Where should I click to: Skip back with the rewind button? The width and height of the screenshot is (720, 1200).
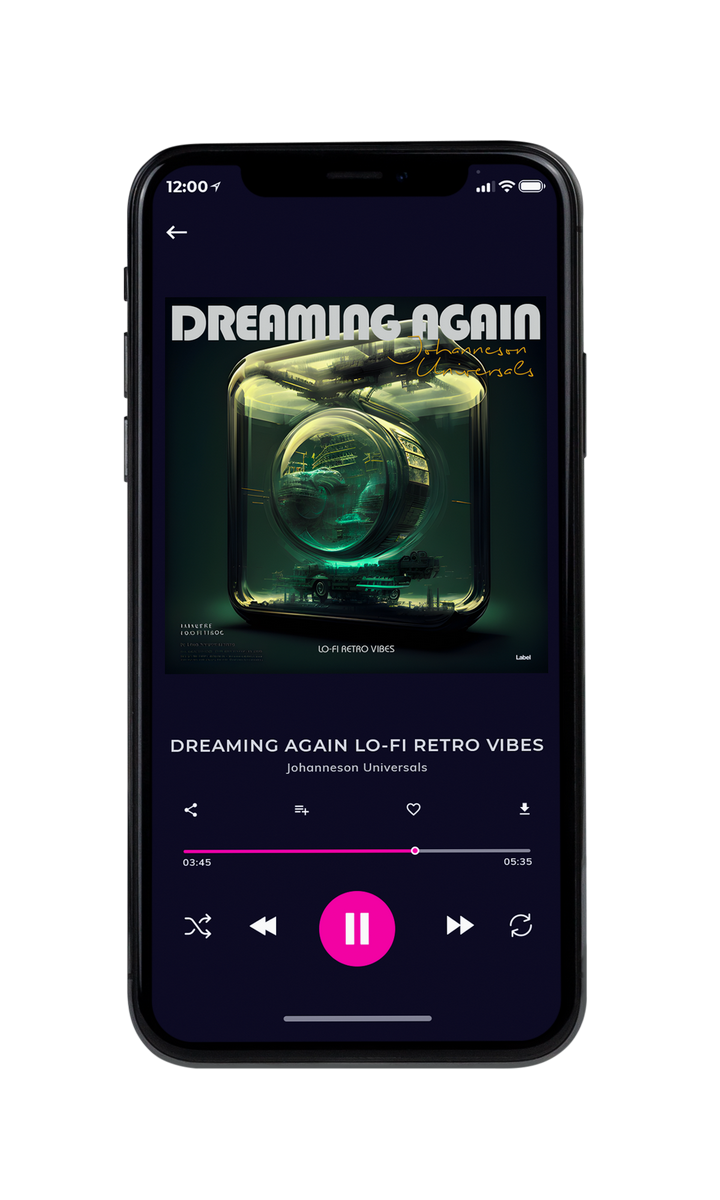pos(263,927)
